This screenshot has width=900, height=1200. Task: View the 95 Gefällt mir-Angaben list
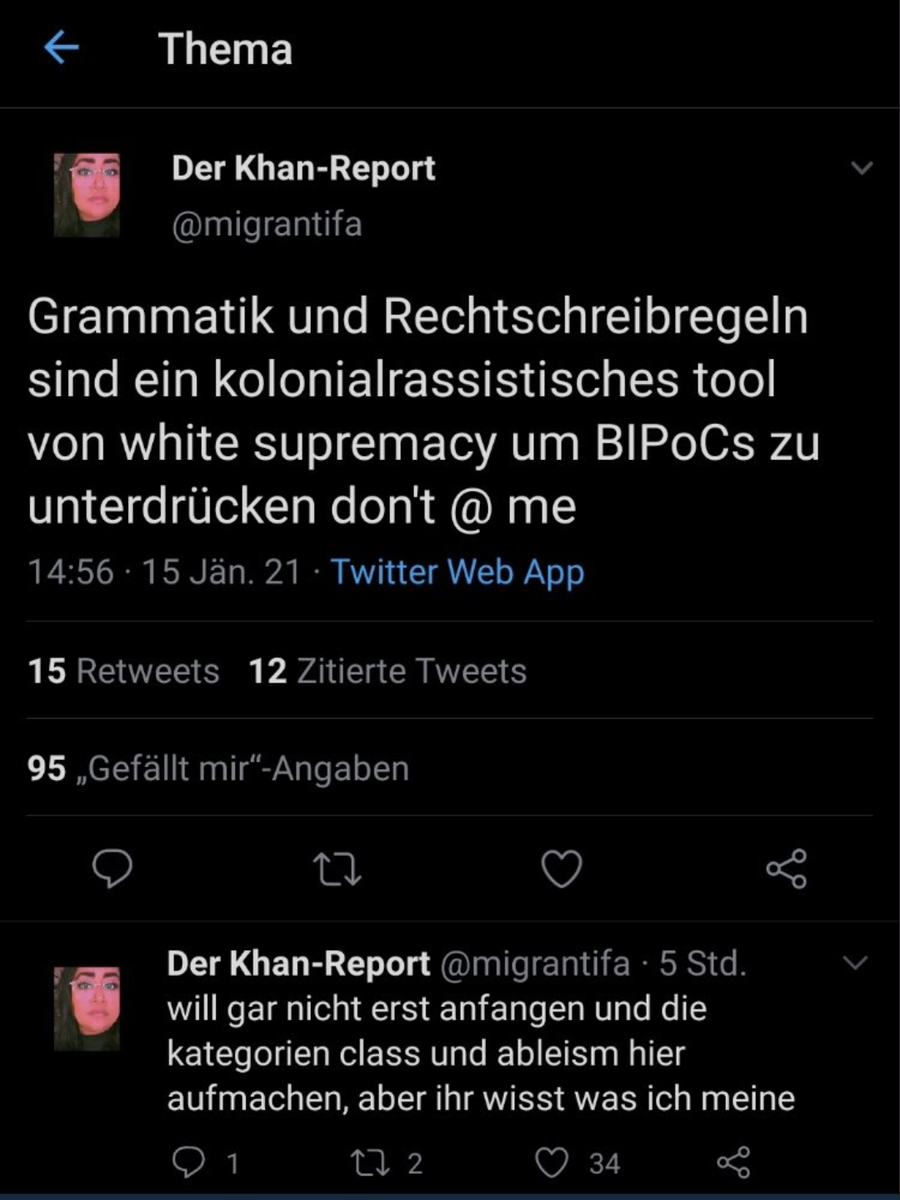click(219, 768)
